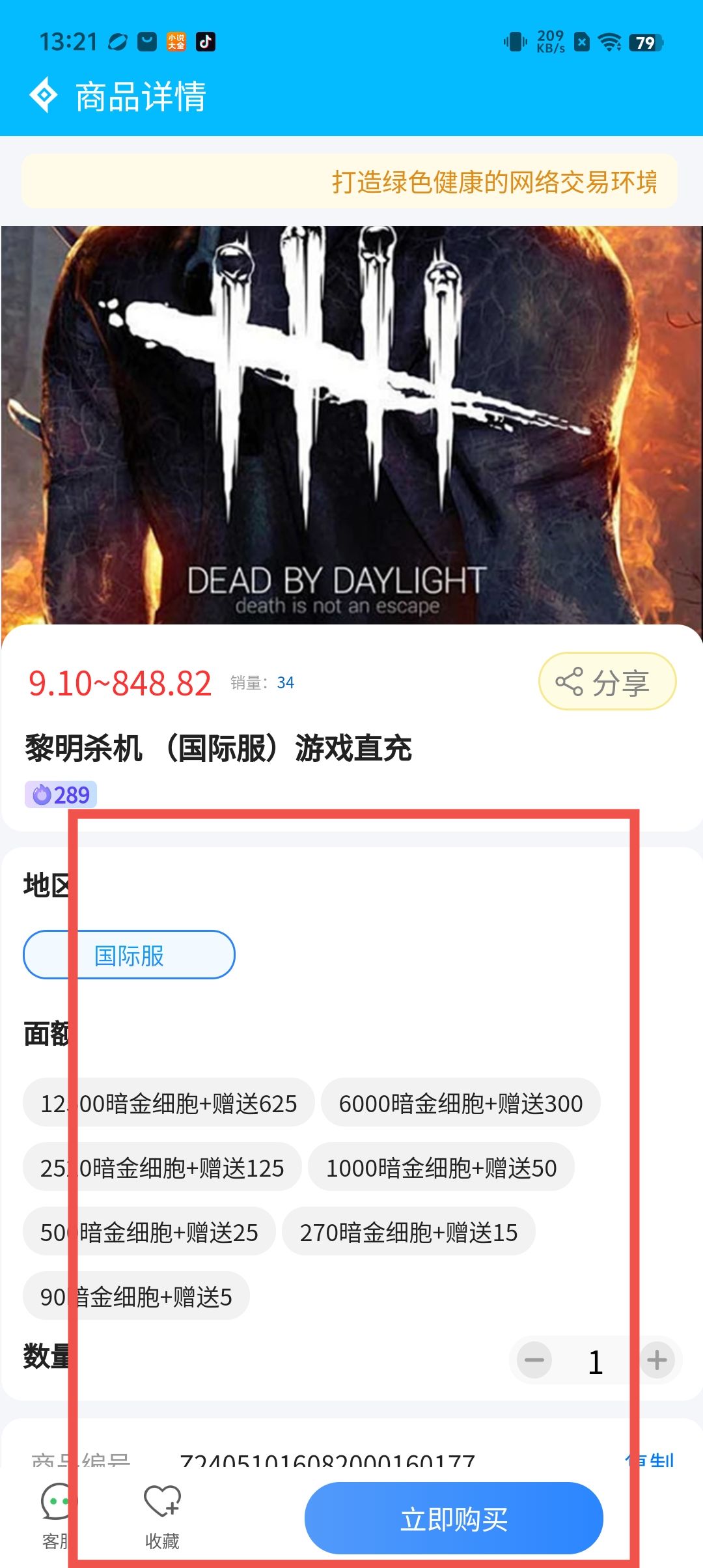Select the 暗金细胞+赠送25 option

(x=148, y=1232)
